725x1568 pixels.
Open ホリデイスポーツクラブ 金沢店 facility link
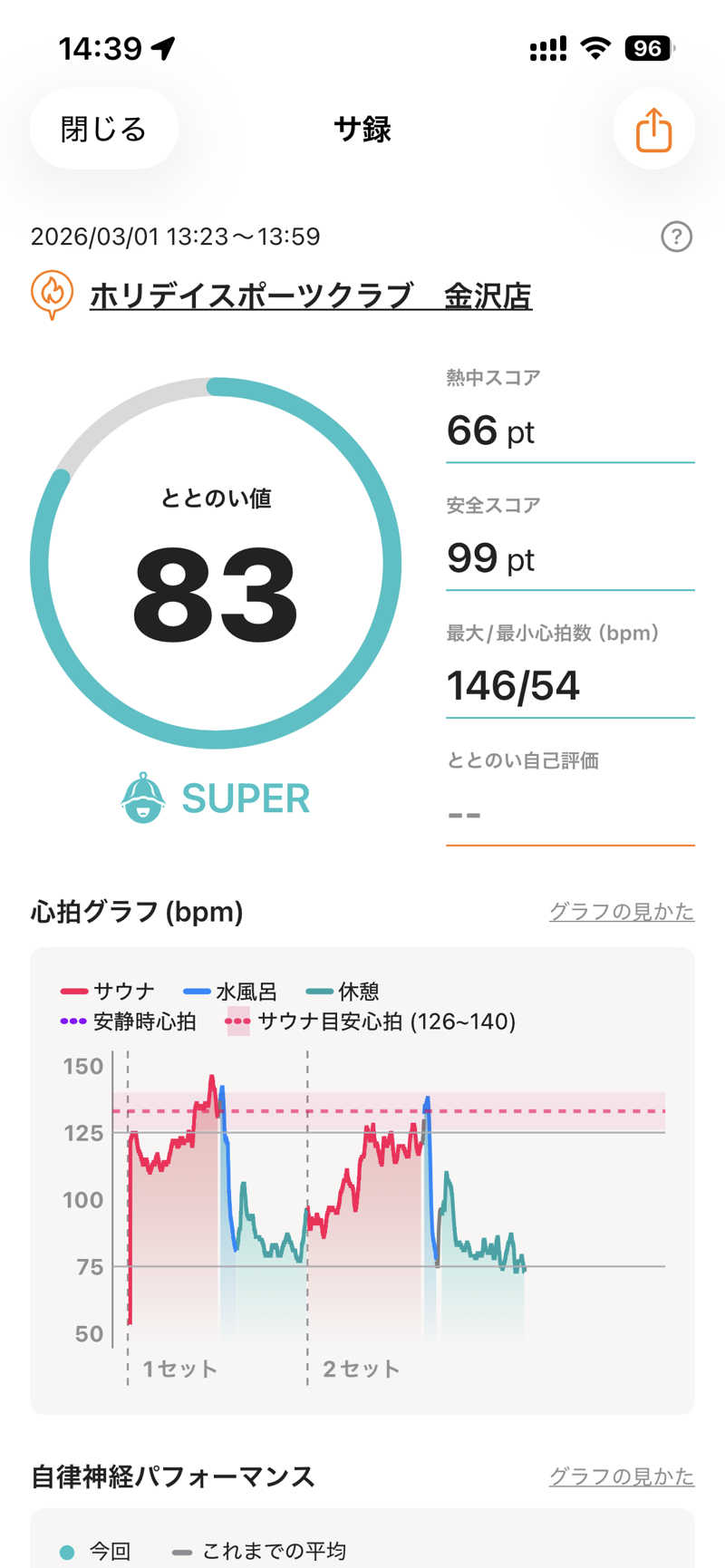310,296
